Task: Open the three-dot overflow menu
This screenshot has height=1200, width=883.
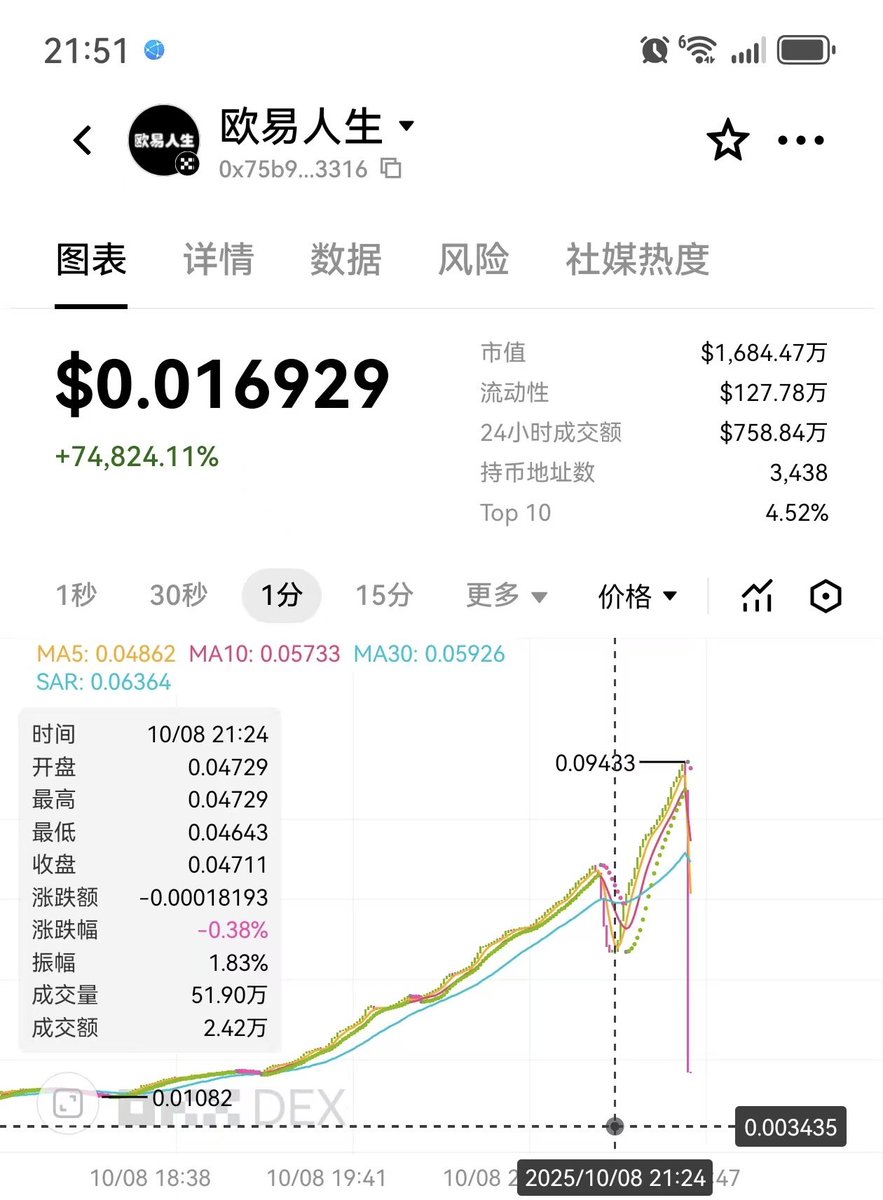Action: (800, 141)
